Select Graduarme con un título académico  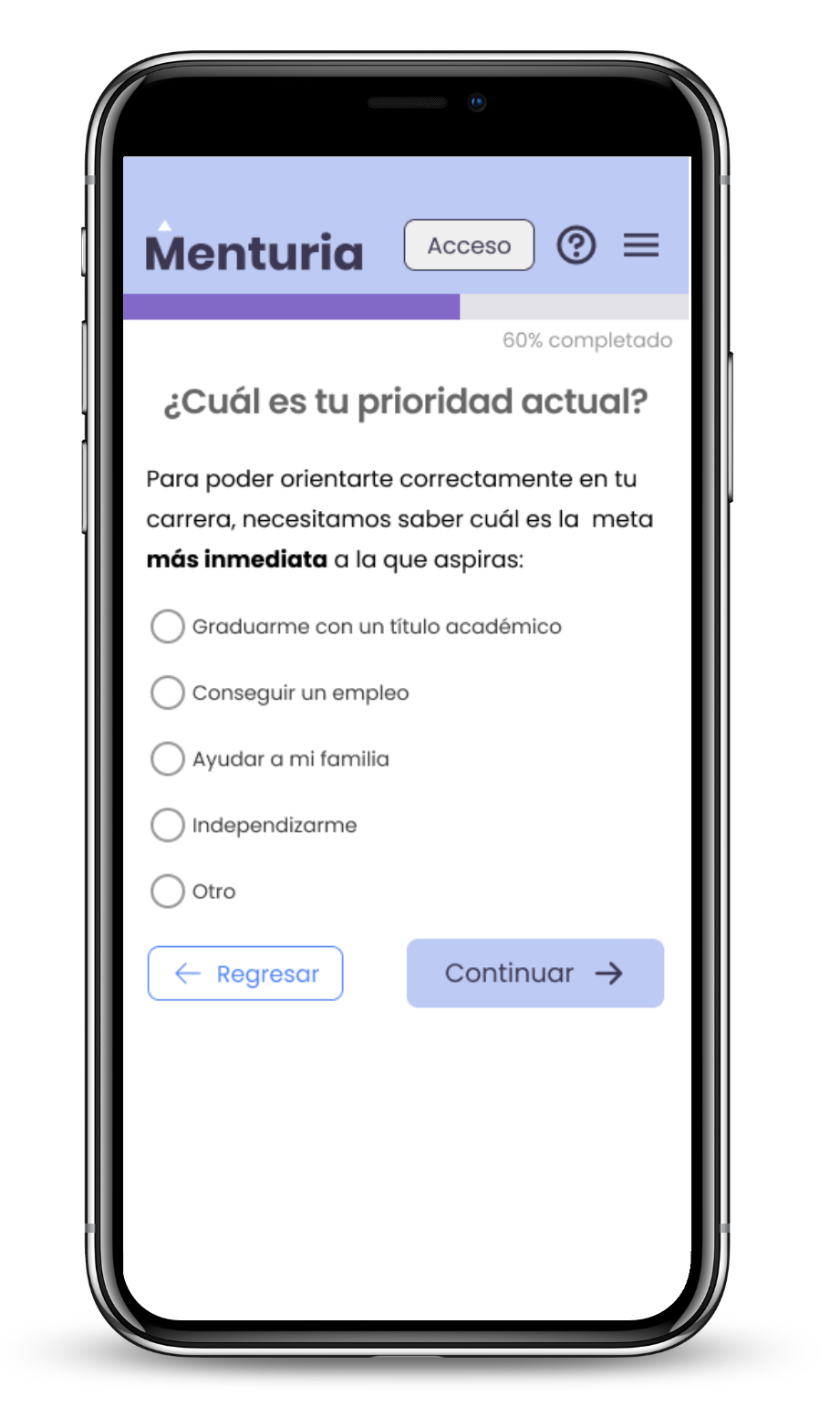click(x=168, y=627)
